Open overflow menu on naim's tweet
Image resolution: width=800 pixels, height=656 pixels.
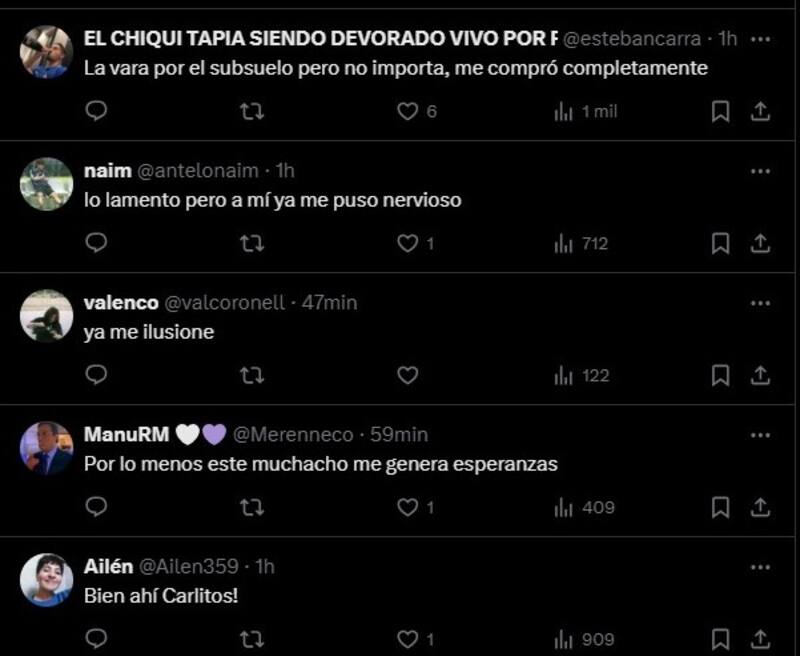pyautogui.click(x=760, y=171)
